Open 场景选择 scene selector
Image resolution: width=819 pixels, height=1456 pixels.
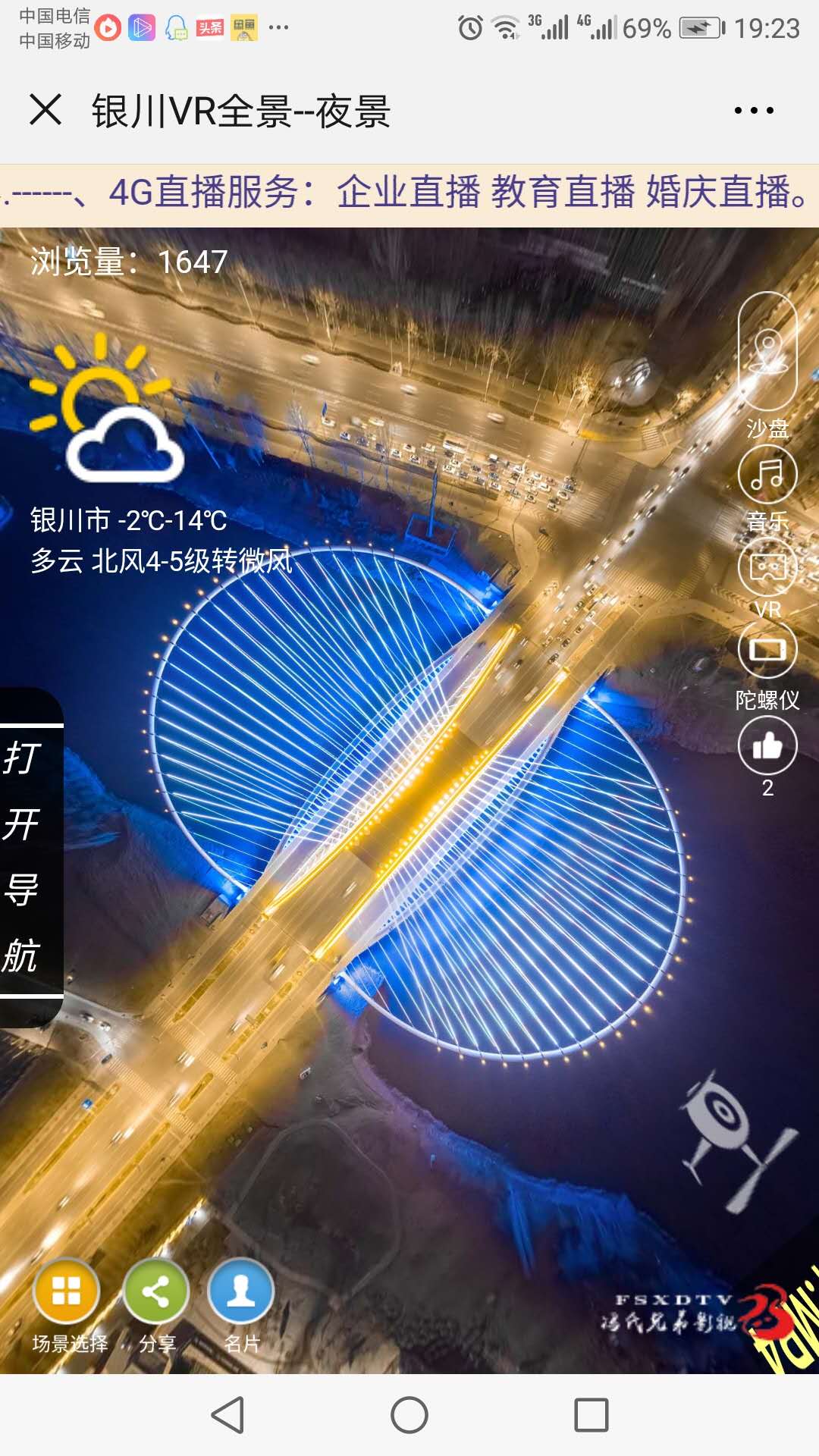[x=67, y=1292]
